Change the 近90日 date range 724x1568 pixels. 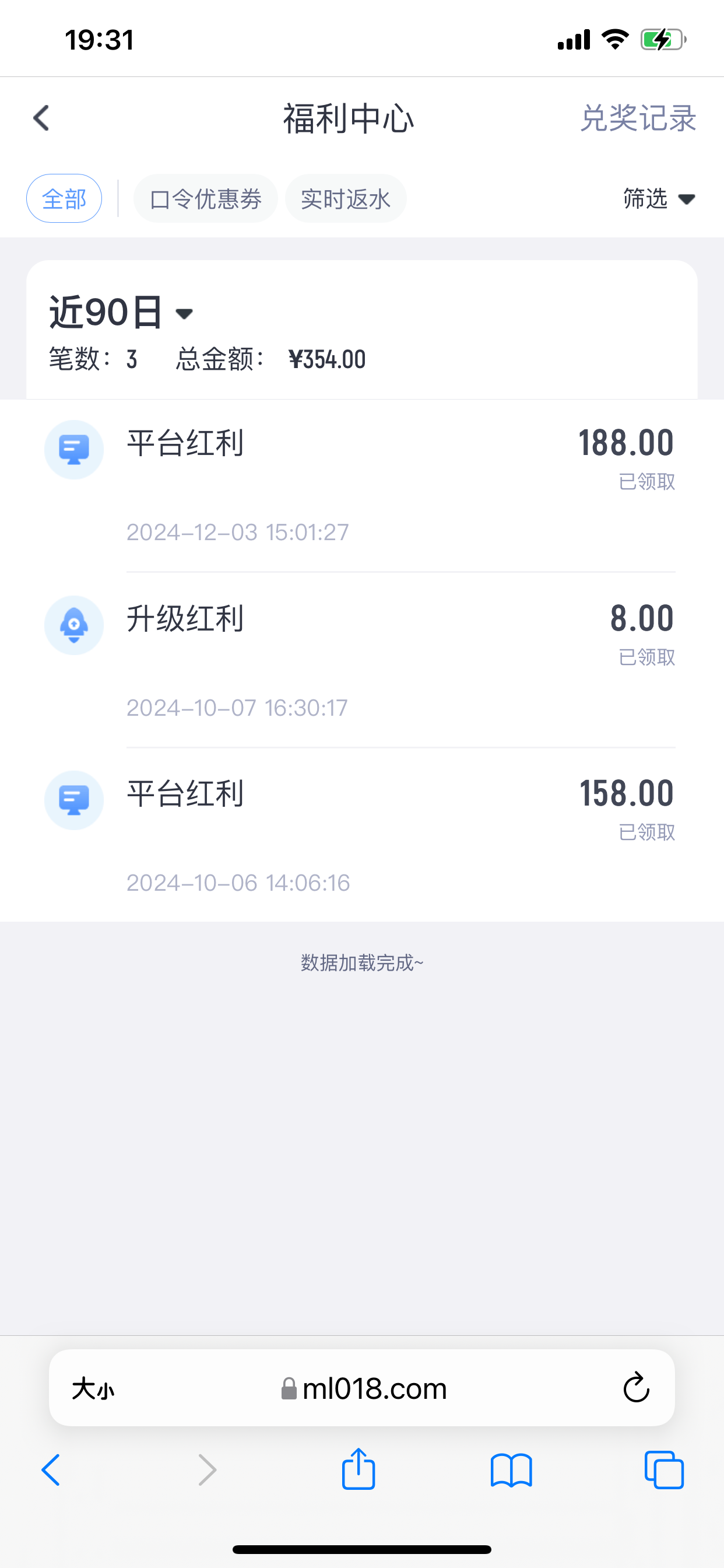tap(121, 313)
